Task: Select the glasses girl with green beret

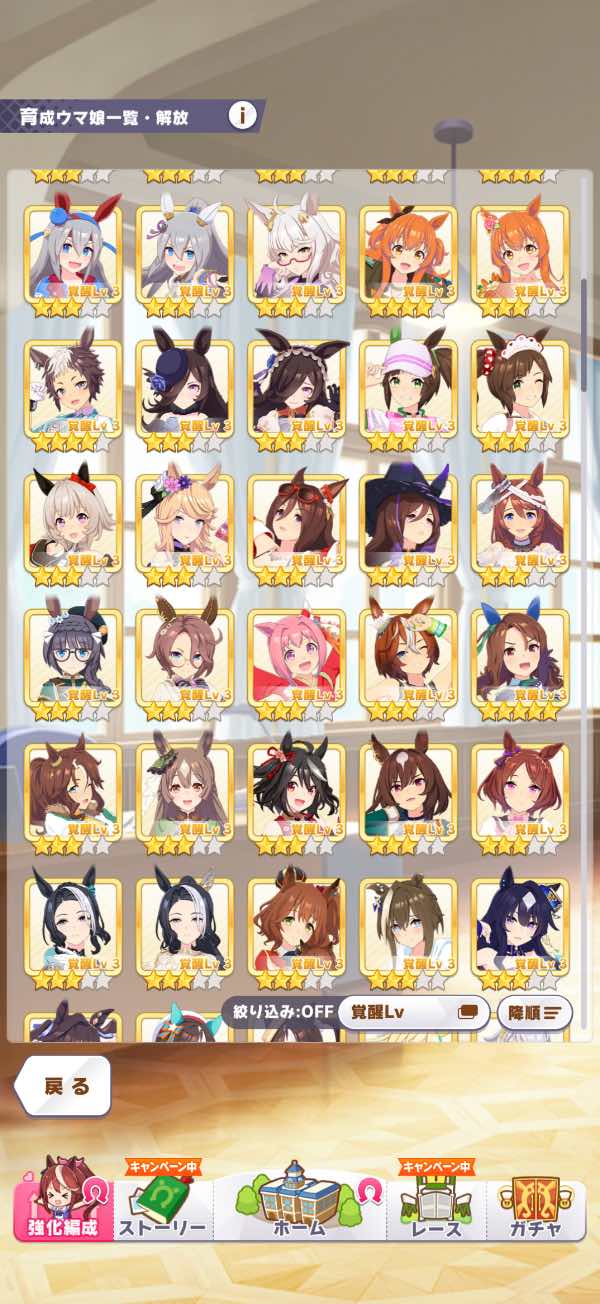Action: [72, 657]
